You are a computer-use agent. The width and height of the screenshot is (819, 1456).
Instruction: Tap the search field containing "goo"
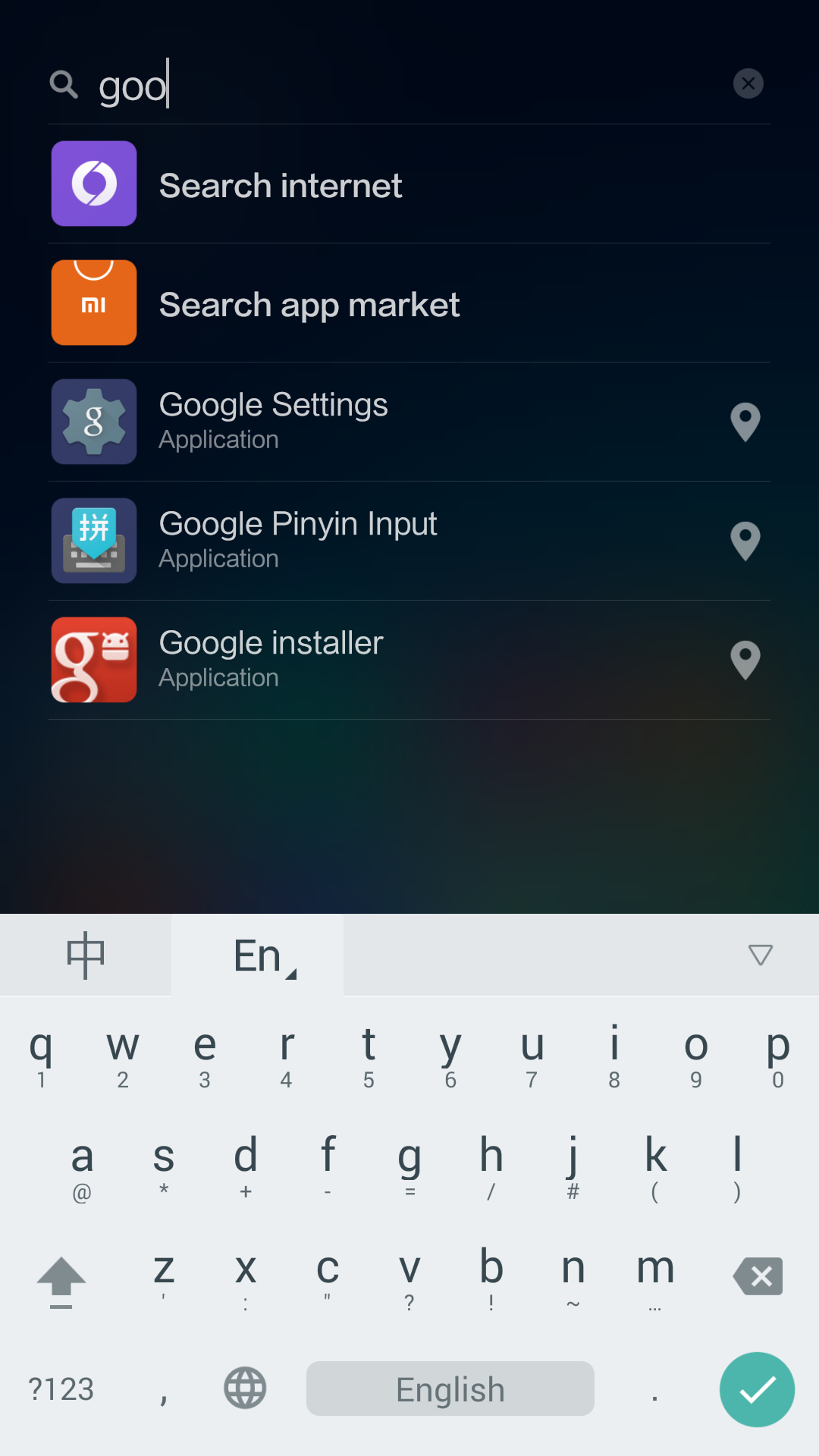pos(409,85)
